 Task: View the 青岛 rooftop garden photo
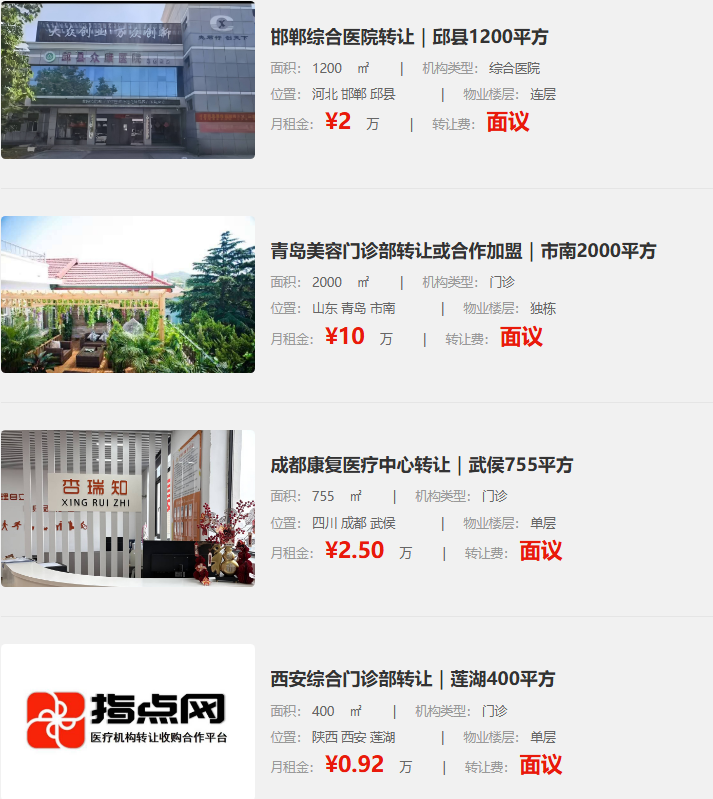click(128, 294)
